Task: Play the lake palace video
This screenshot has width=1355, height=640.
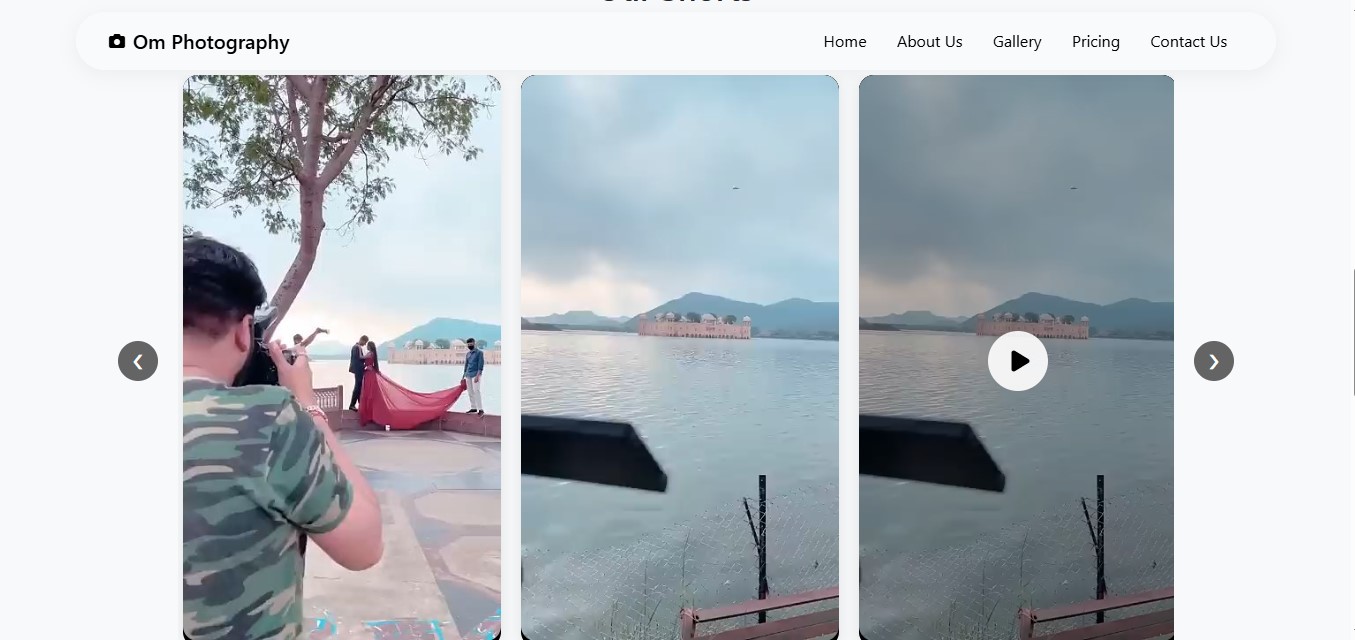Action: pyautogui.click(x=1017, y=361)
